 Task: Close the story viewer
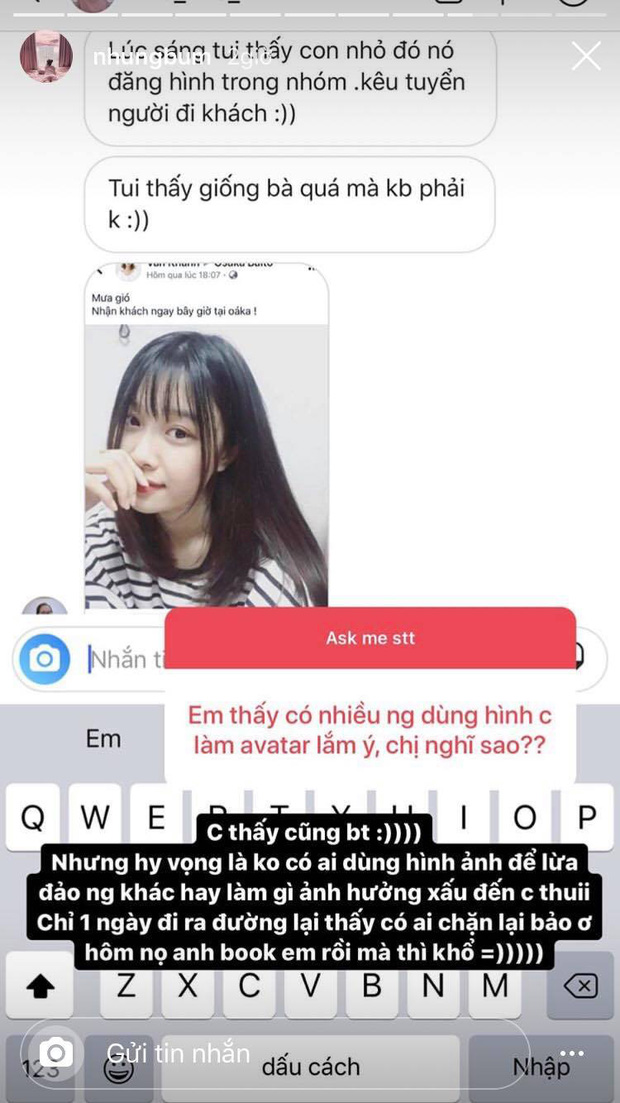pos(586,56)
